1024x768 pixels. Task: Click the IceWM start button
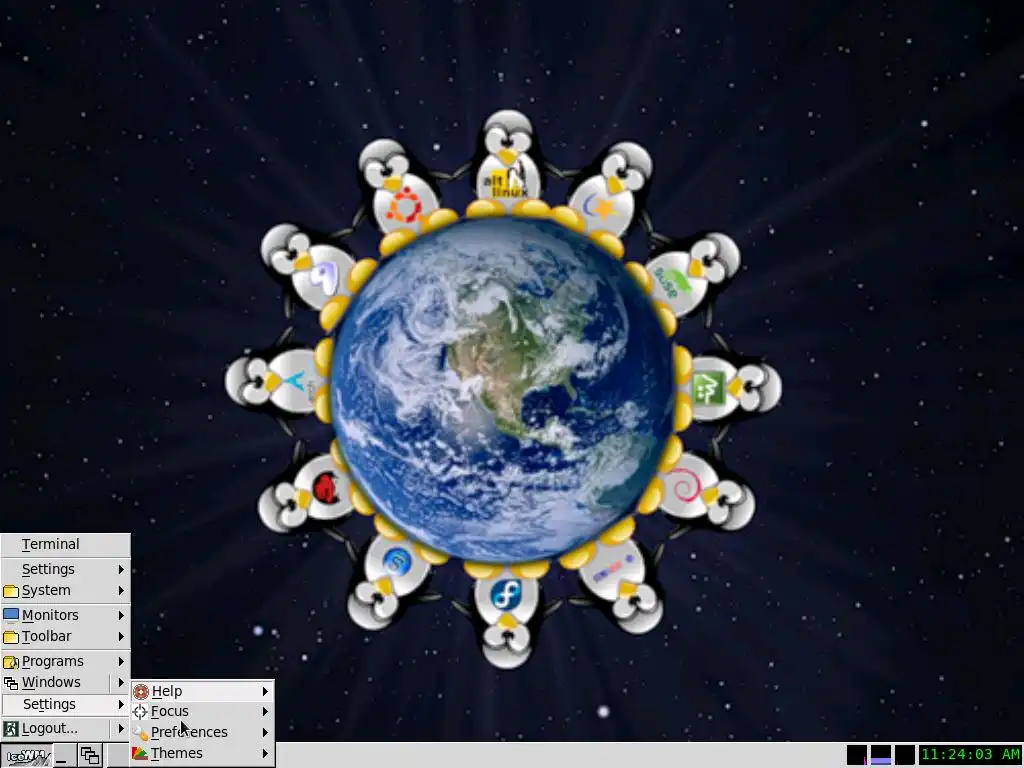(x=26, y=756)
